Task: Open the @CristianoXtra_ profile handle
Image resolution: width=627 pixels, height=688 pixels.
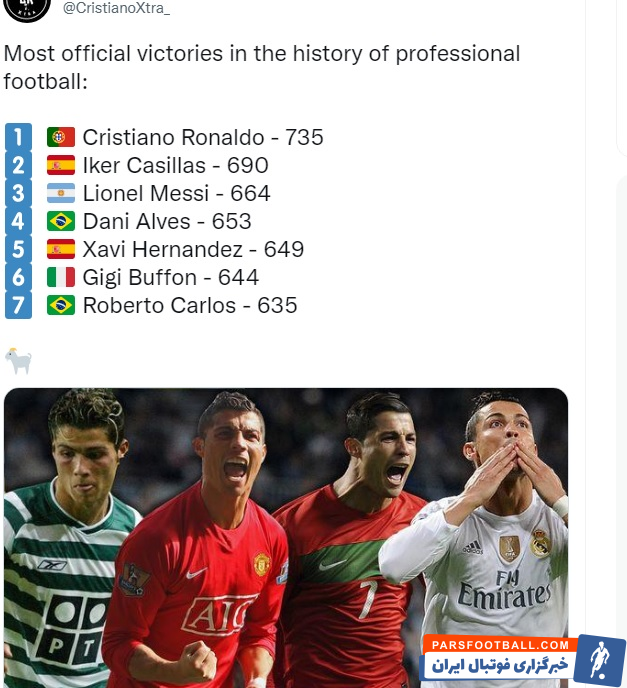Action: click(117, 9)
